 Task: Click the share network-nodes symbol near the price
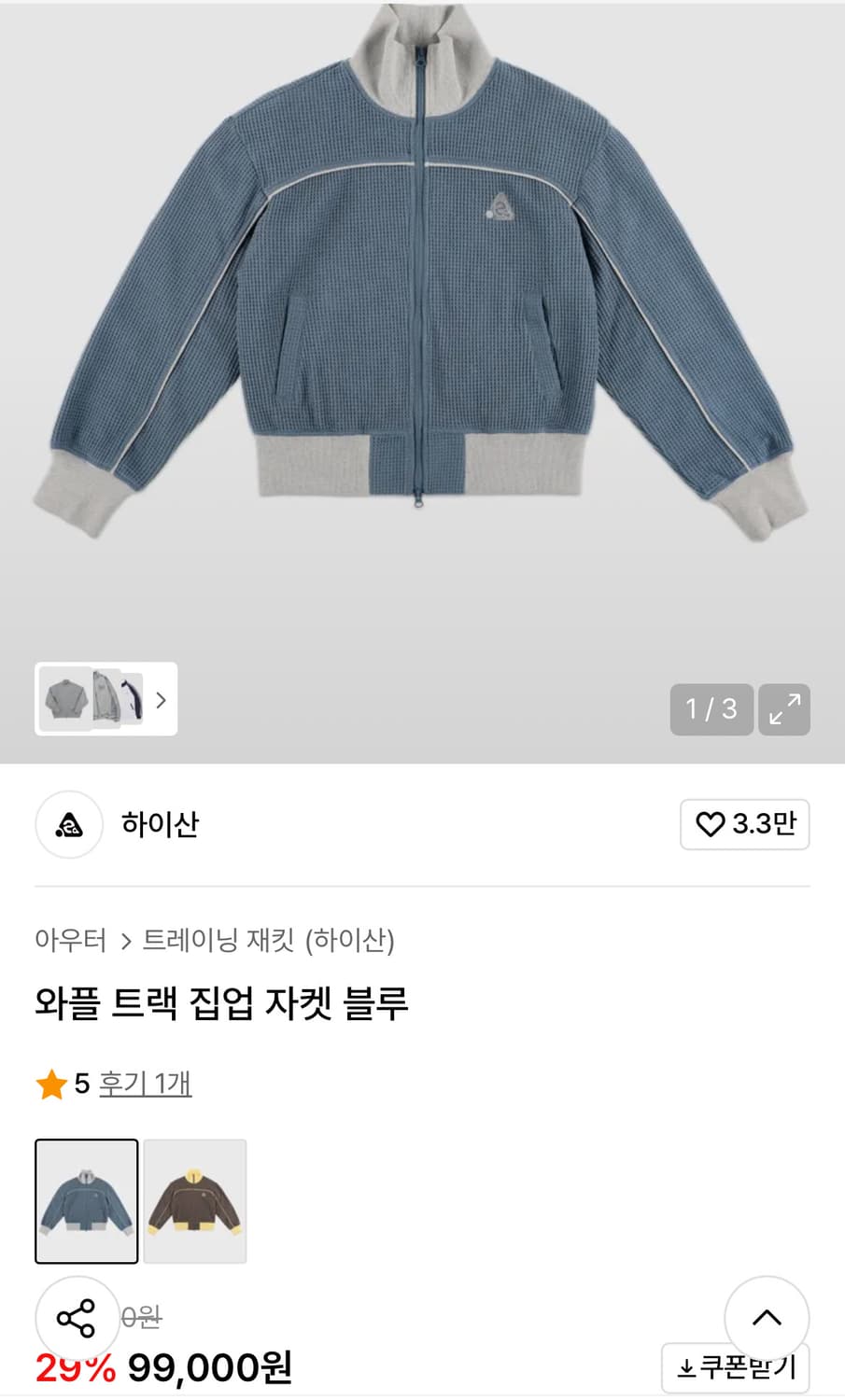[x=77, y=1318]
